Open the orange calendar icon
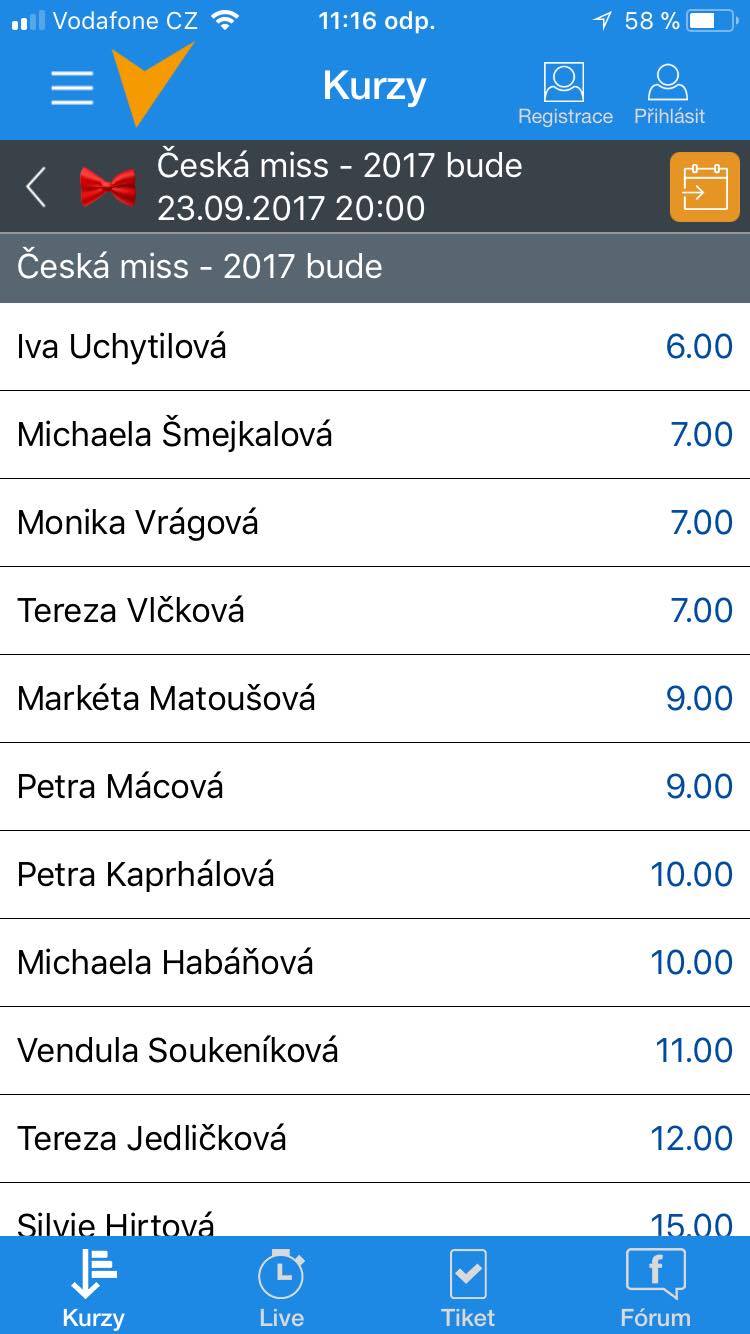Image resolution: width=750 pixels, height=1334 pixels. click(704, 187)
